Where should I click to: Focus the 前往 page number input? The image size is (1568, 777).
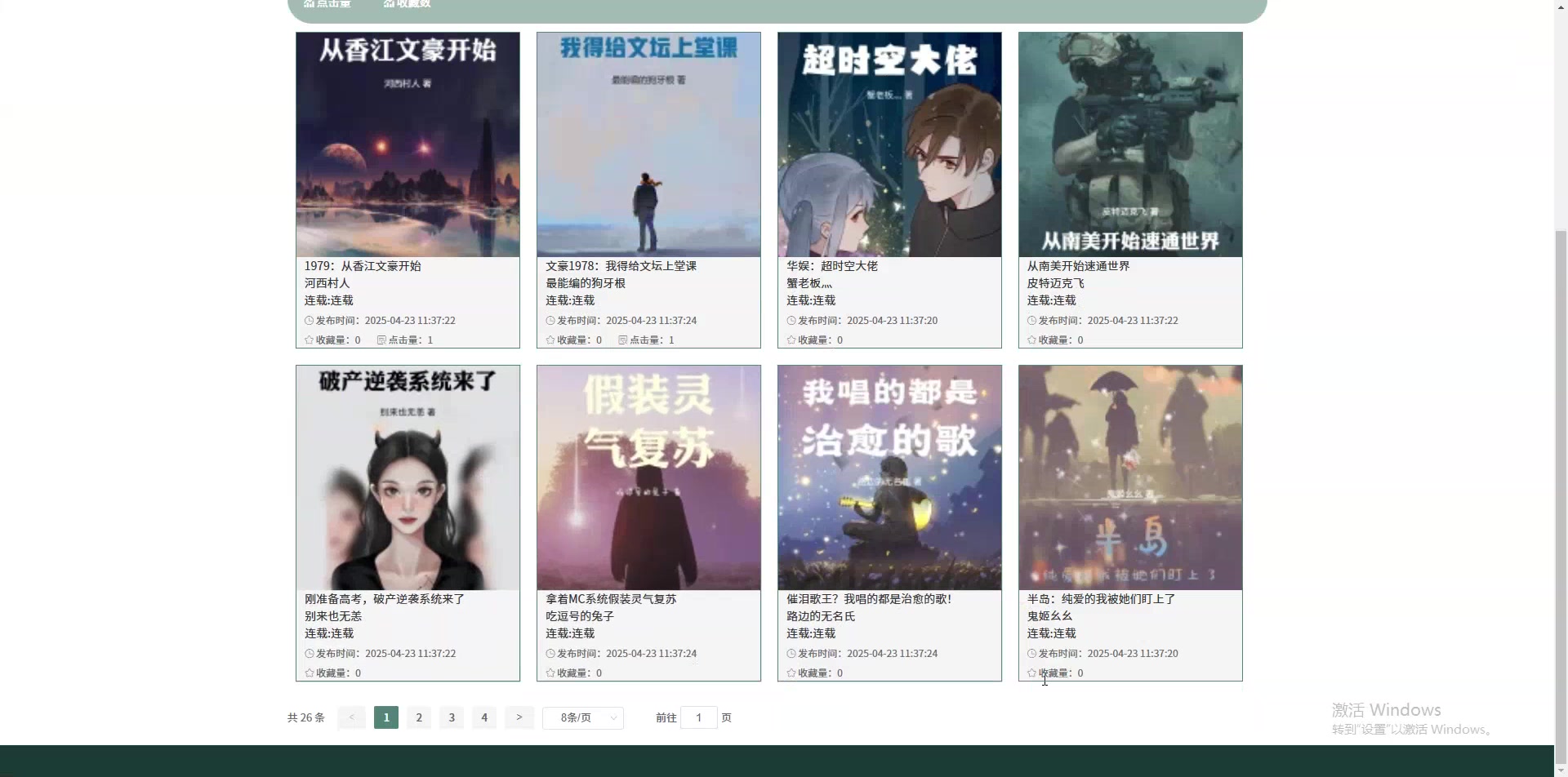[698, 717]
